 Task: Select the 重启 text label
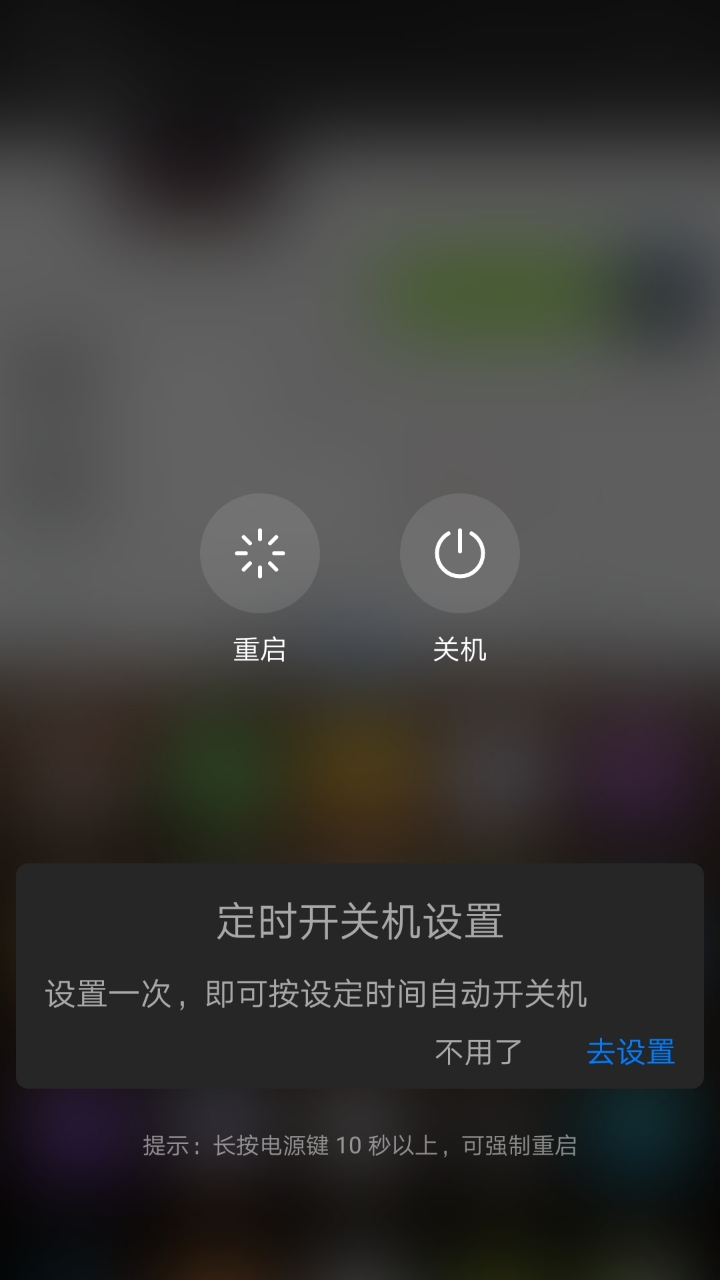point(260,650)
